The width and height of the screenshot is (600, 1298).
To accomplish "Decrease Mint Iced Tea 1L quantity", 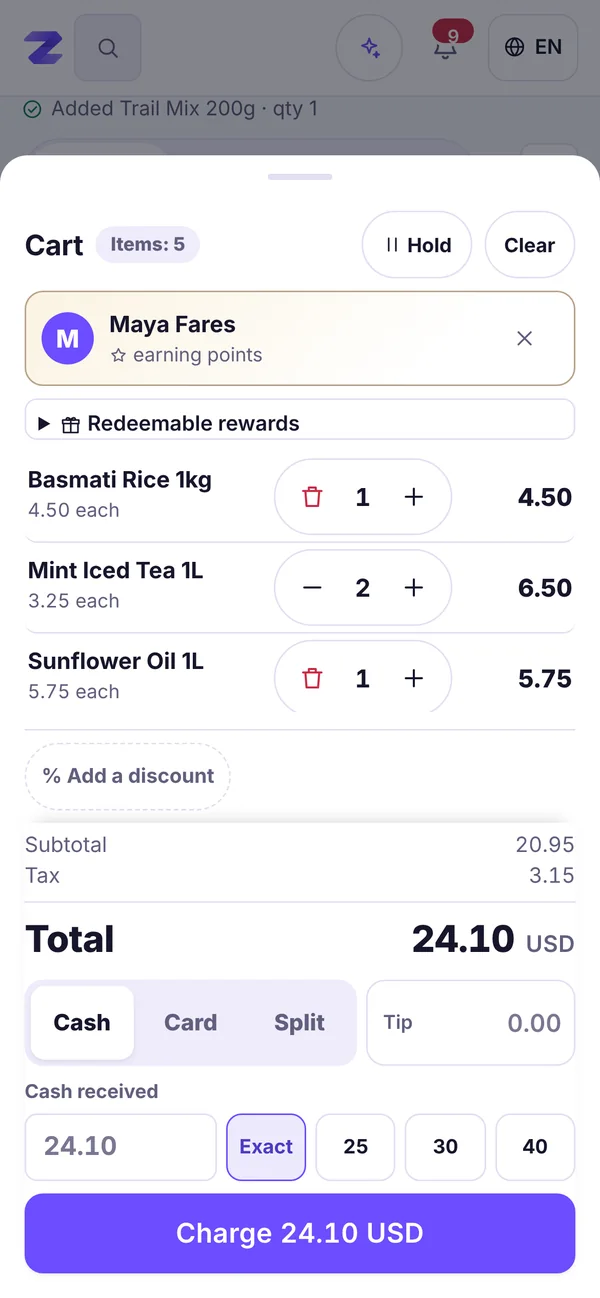I will (312, 588).
